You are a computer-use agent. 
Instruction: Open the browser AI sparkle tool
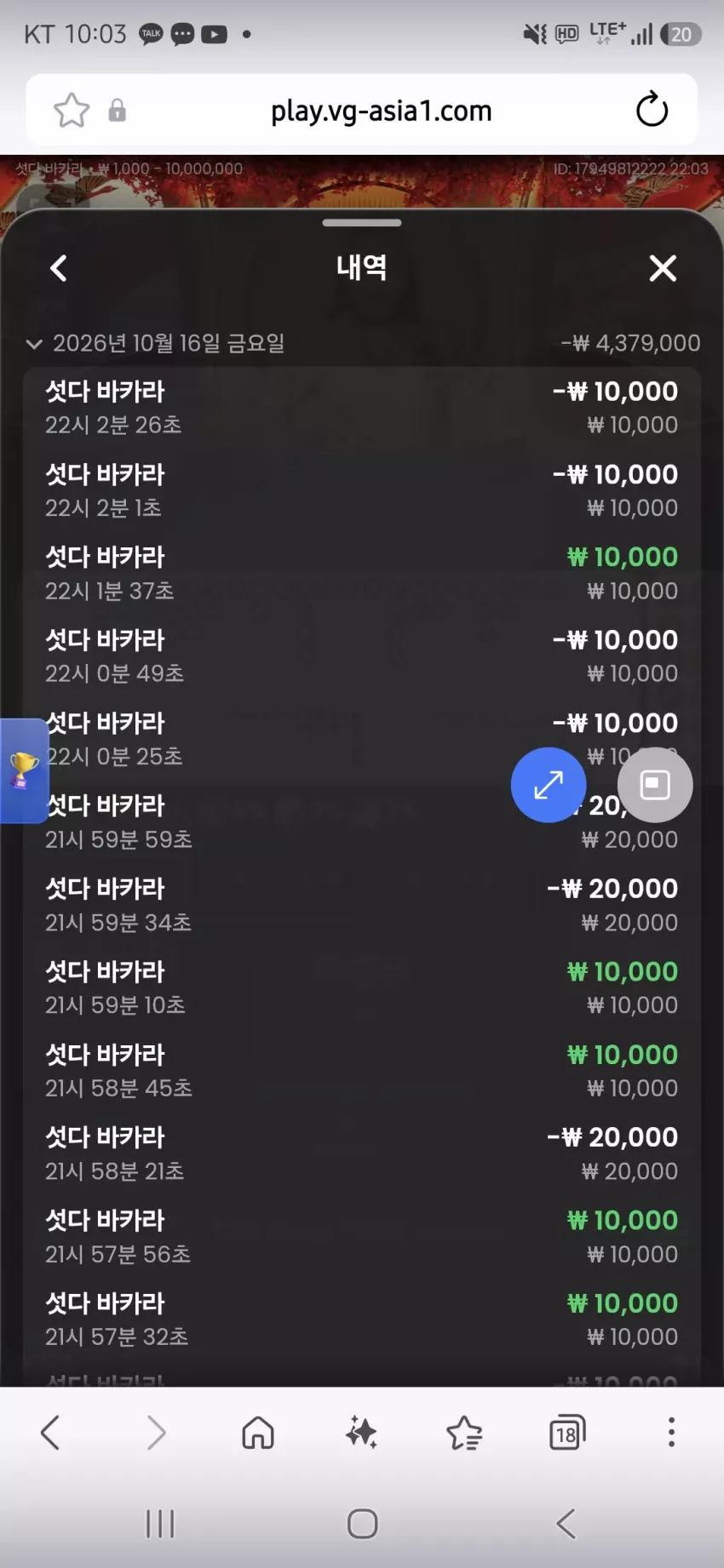coord(361,1433)
